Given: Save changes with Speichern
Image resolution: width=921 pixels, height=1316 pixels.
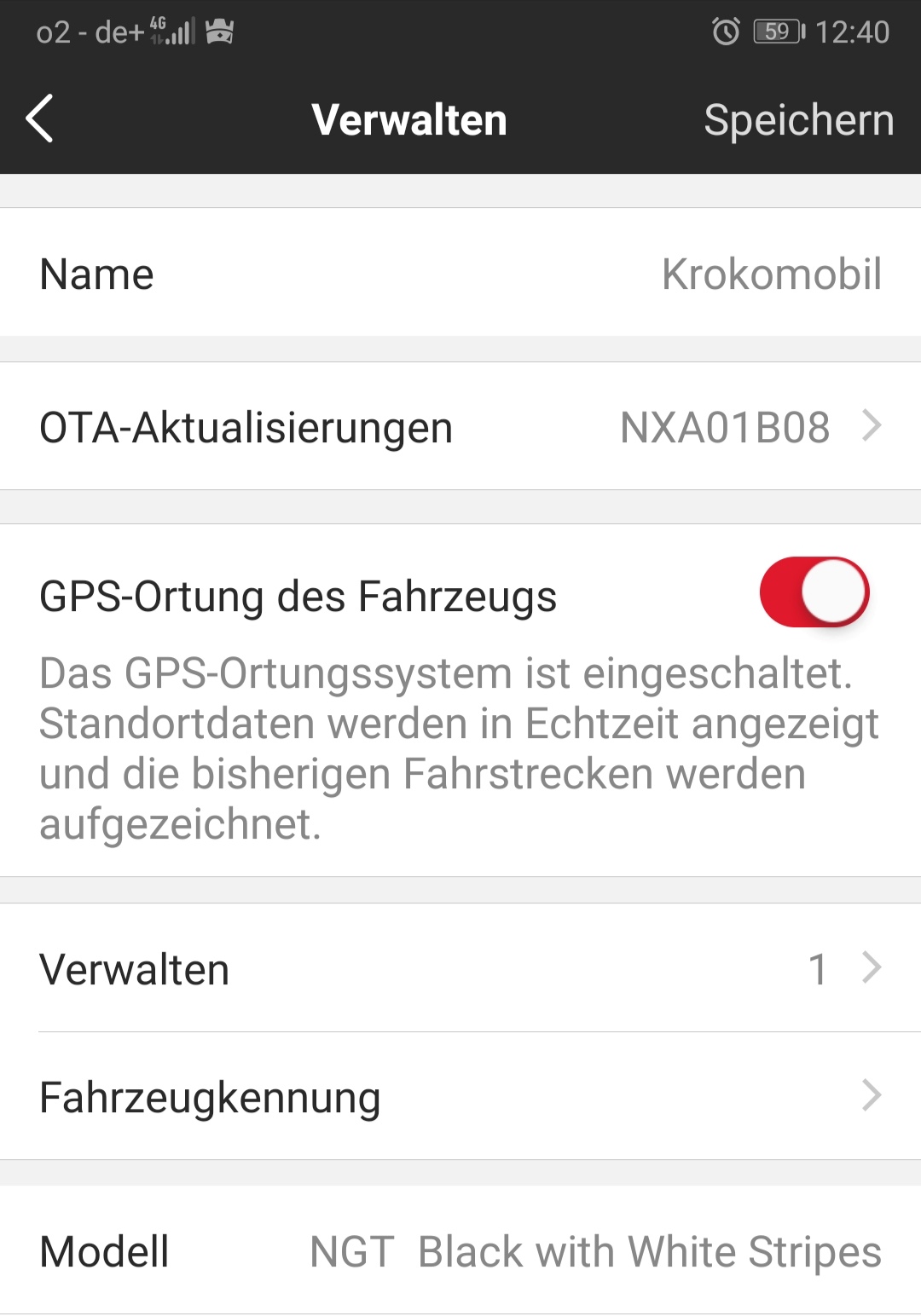Looking at the screenshot, I should (798, 120).
